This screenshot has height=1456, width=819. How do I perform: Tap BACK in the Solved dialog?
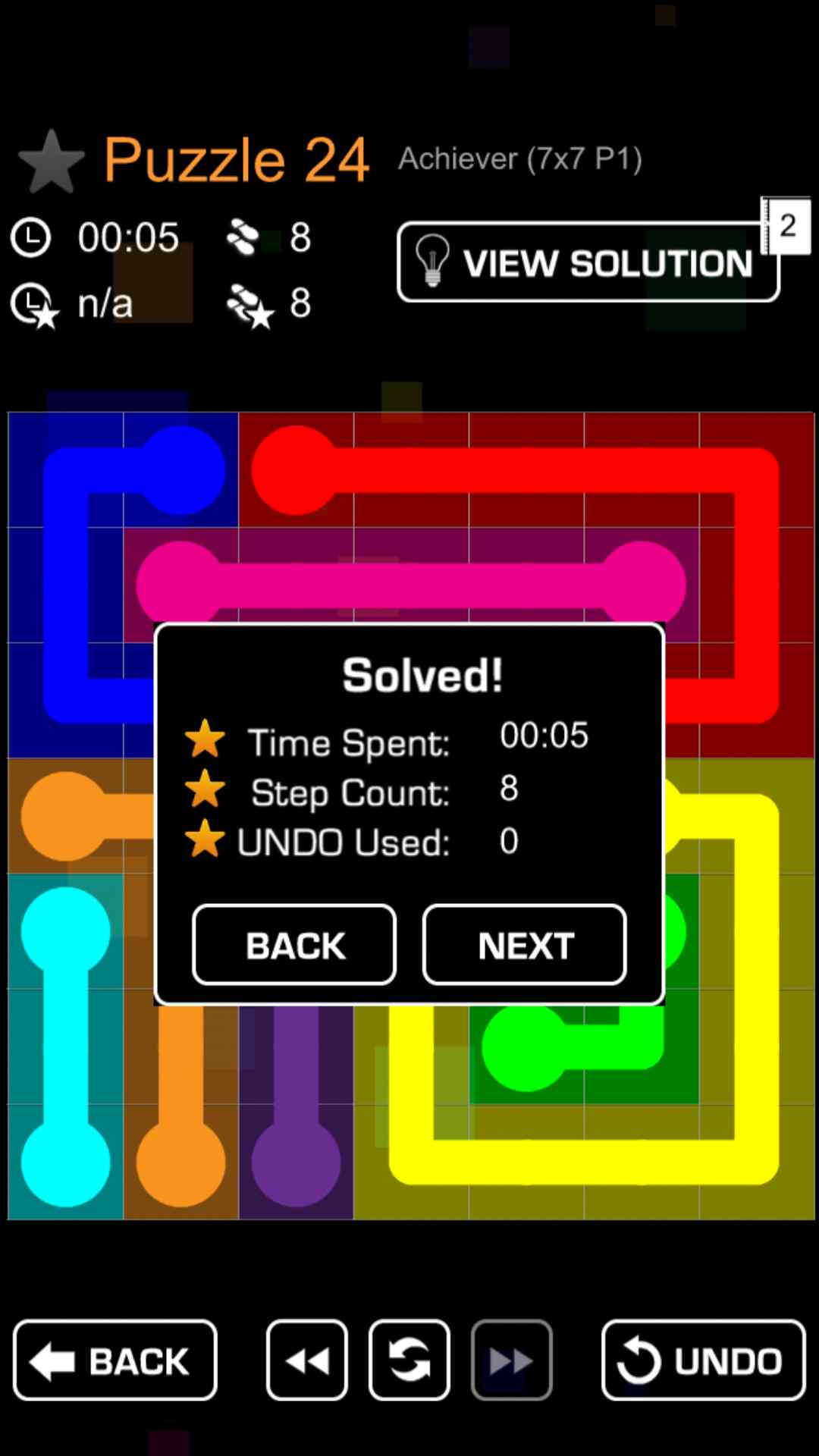coord(294,945)
